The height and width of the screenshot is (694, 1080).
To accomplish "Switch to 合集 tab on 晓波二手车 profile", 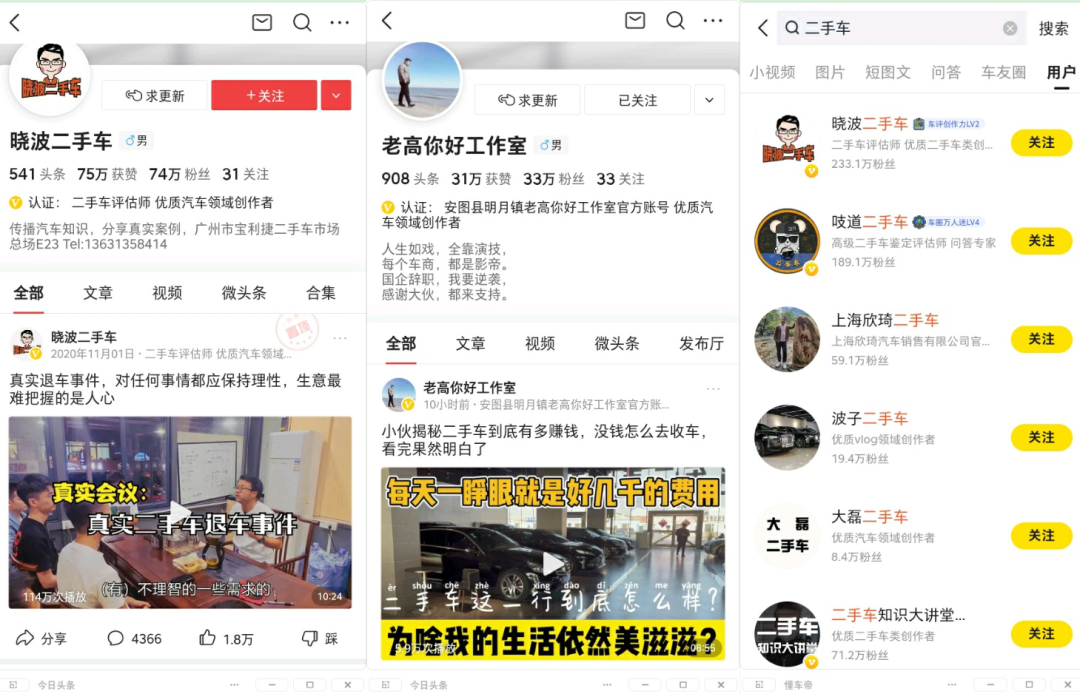I will tap(321, 293).
